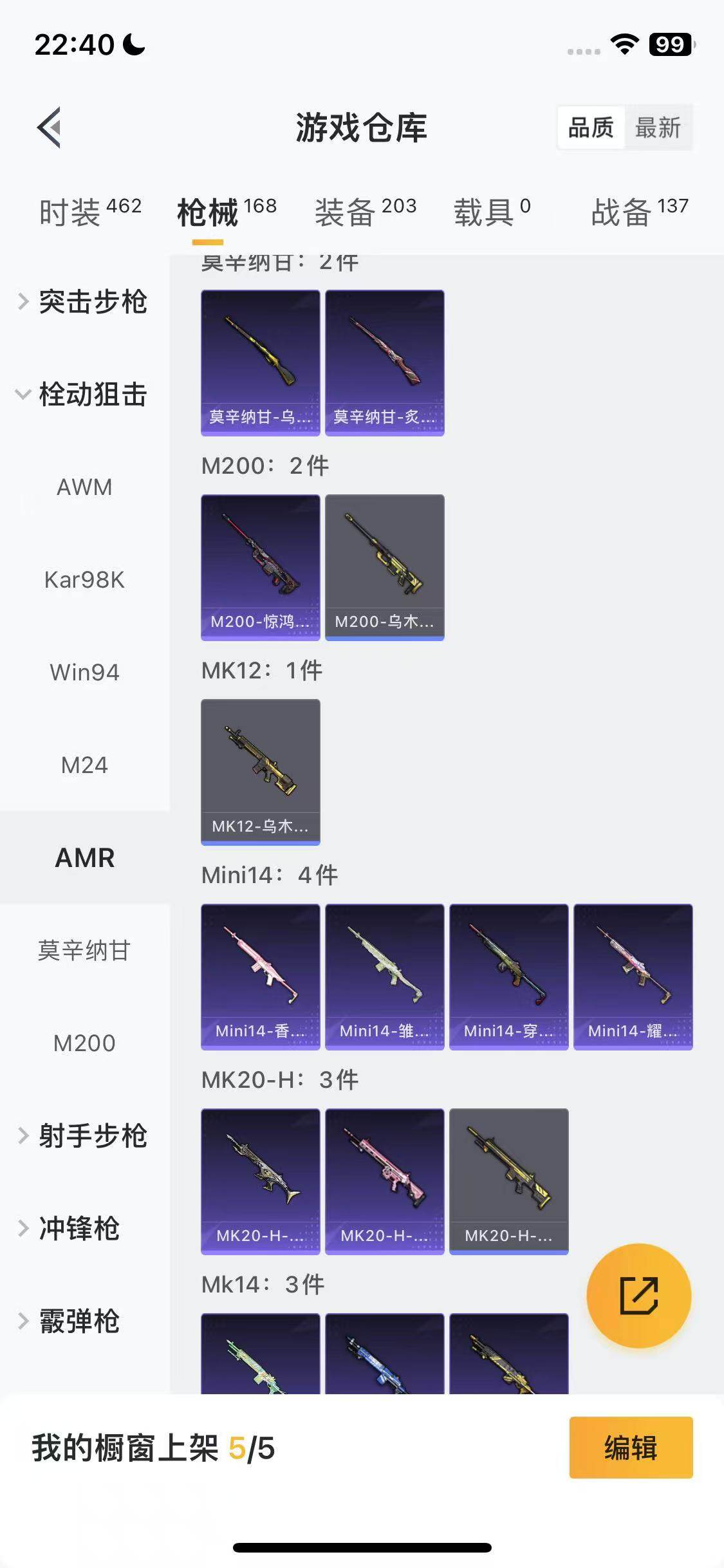Screen dimensions: 724x1568
Task: Expand the 突击步枪 category
Action: [84, 302]
